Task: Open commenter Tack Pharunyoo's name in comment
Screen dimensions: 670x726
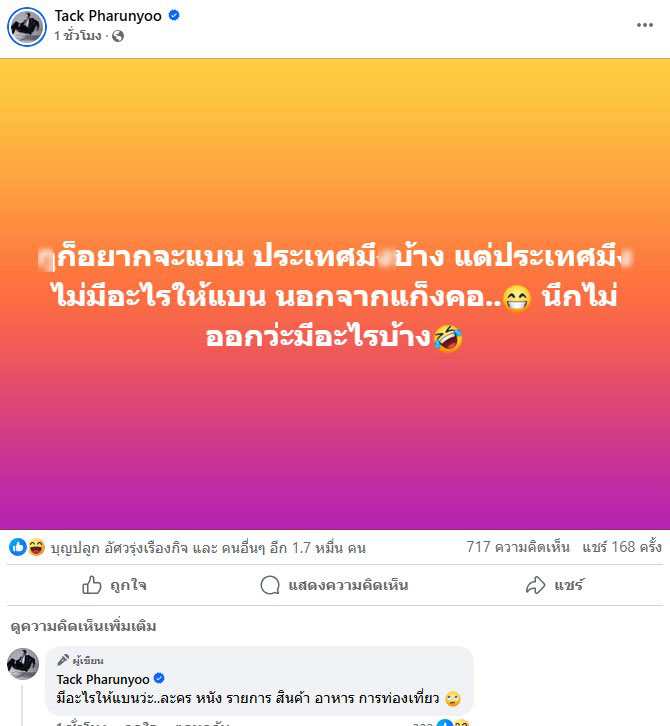Action: pos(103,679)
